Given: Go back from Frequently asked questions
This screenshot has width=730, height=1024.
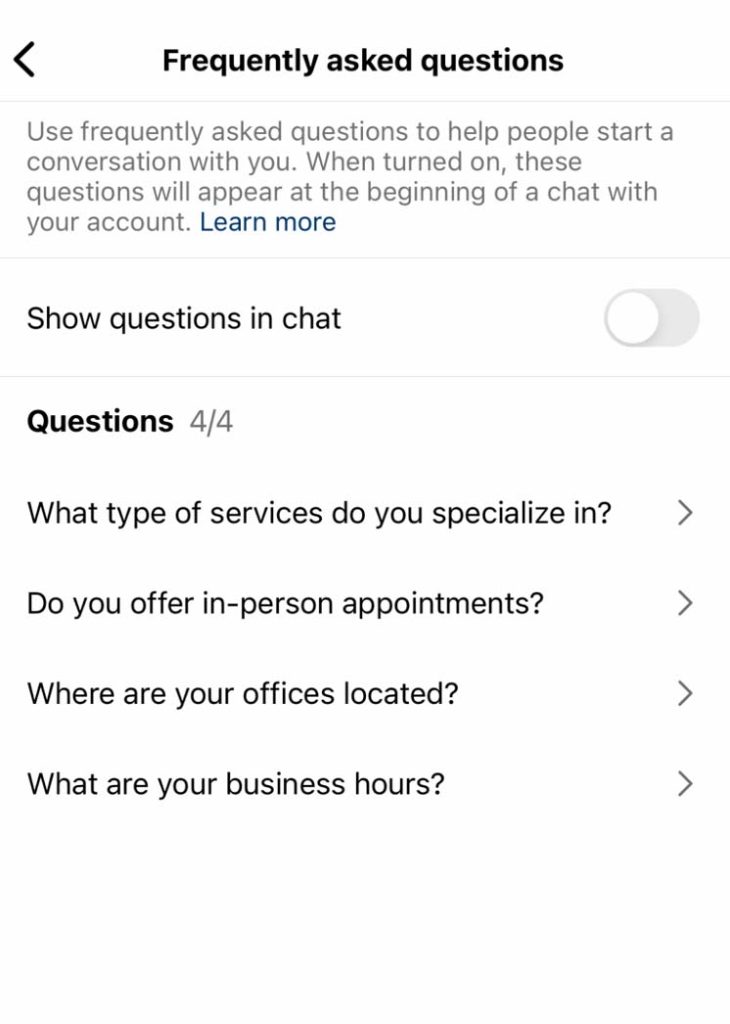Looking at the screenshot, I should tap(26, 60).
